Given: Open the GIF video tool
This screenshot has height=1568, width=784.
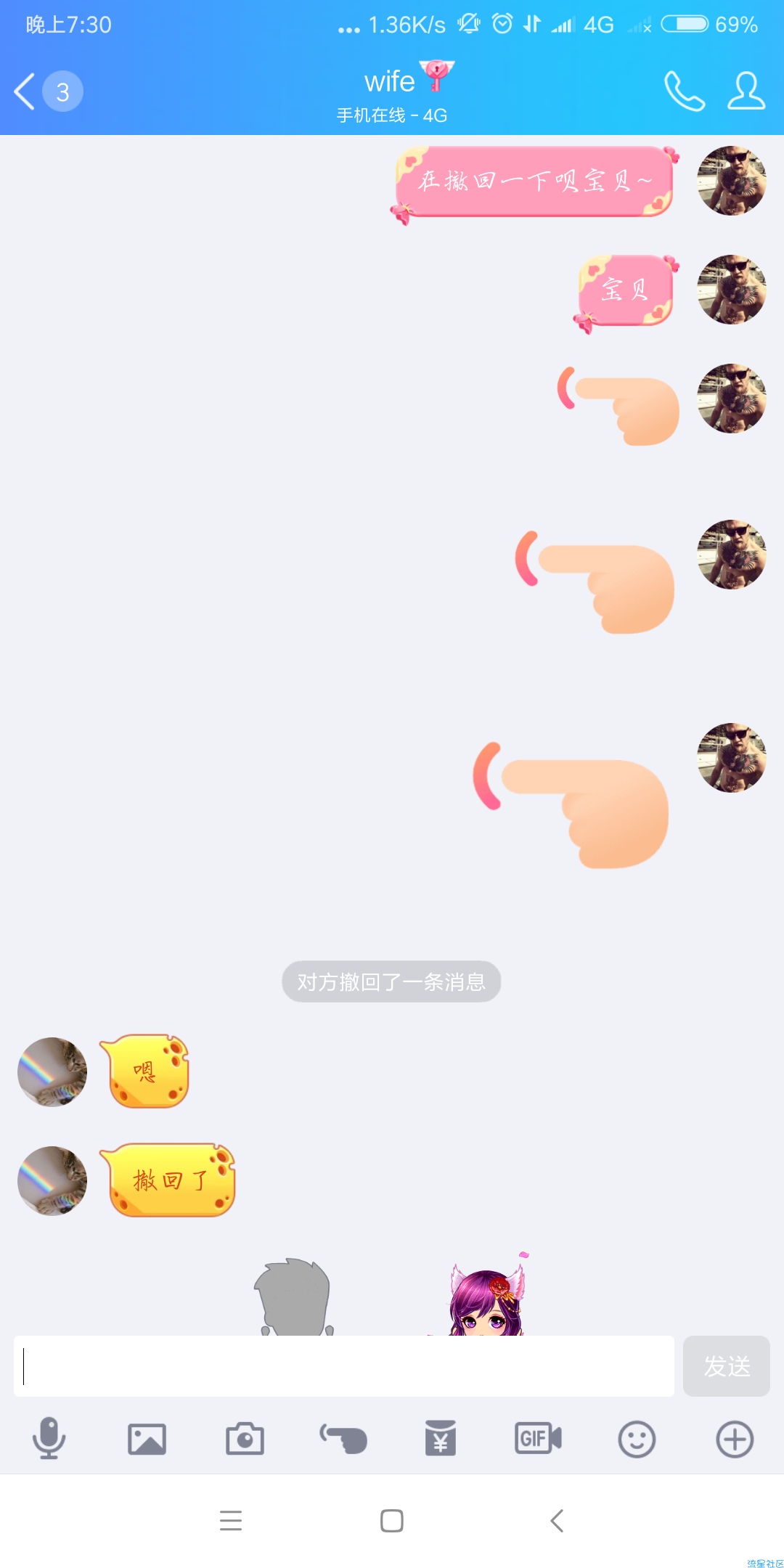Looking at the screenshot, I should point(538,1439).
